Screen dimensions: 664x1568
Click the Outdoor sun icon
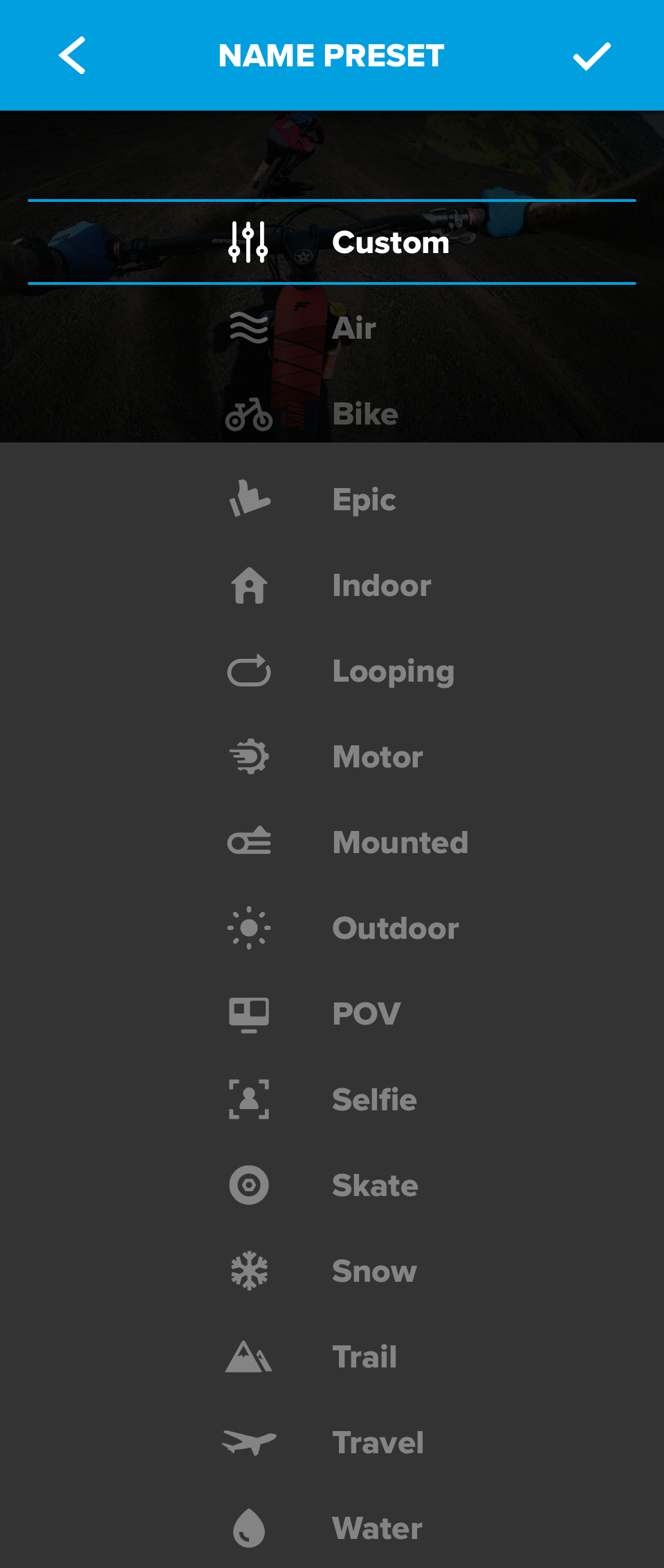pos(248,928)
